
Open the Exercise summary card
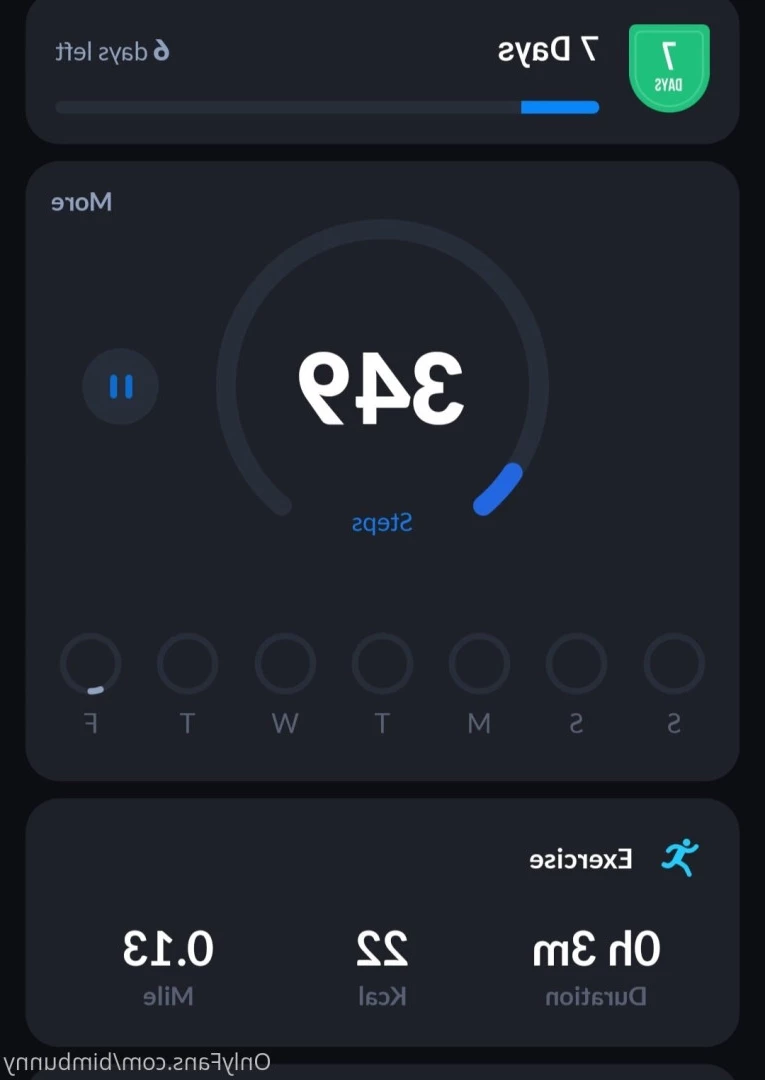pyautogui.click(x=382, y=920)
